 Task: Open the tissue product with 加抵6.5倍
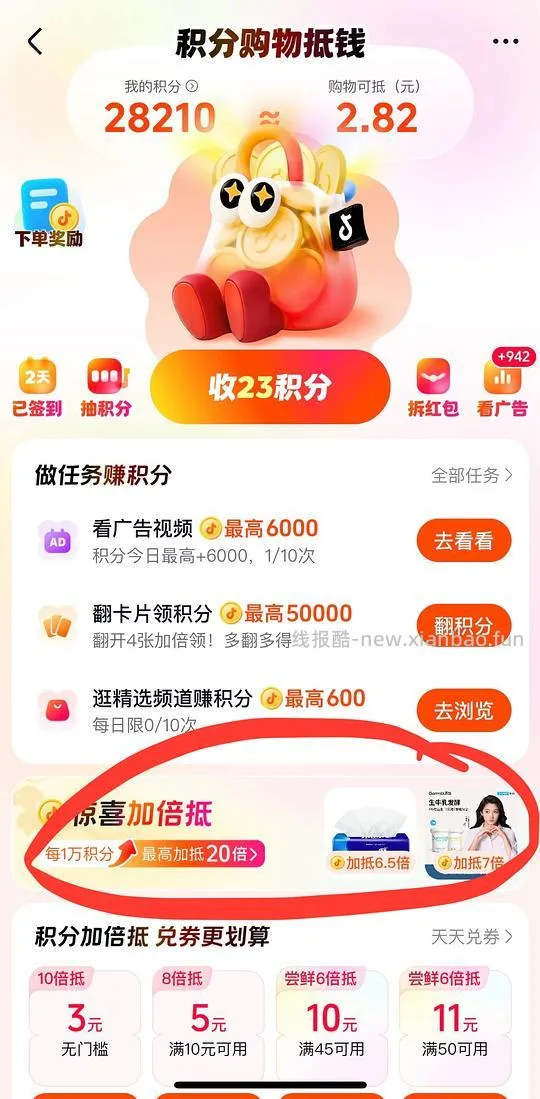point(370,831)
